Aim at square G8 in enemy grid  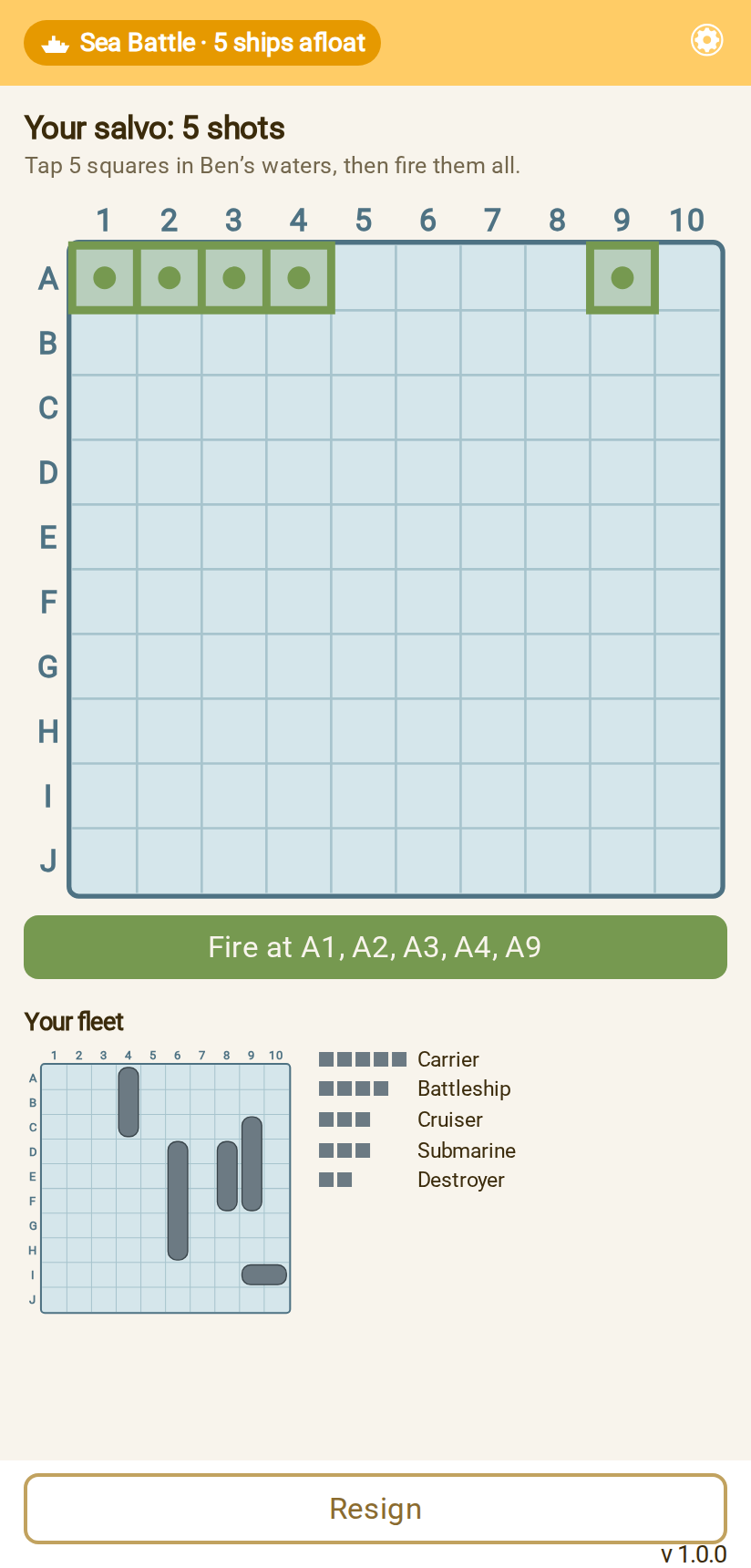tap(558, 666)
